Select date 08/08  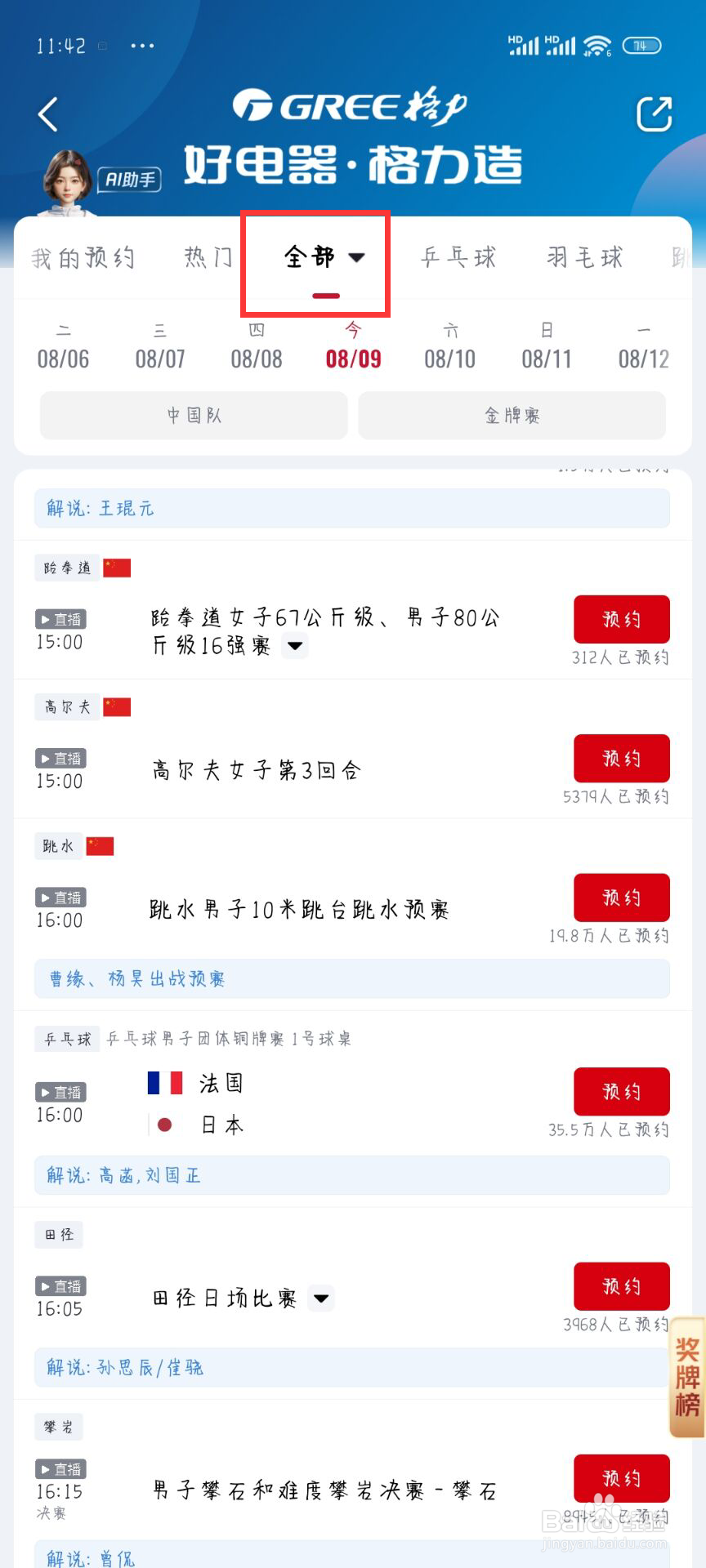(x=257, y=346)
